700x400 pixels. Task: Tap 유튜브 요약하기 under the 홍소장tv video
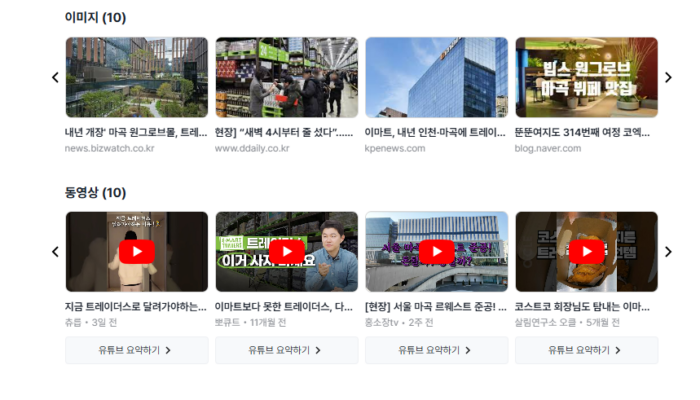(x=436, y=350)
